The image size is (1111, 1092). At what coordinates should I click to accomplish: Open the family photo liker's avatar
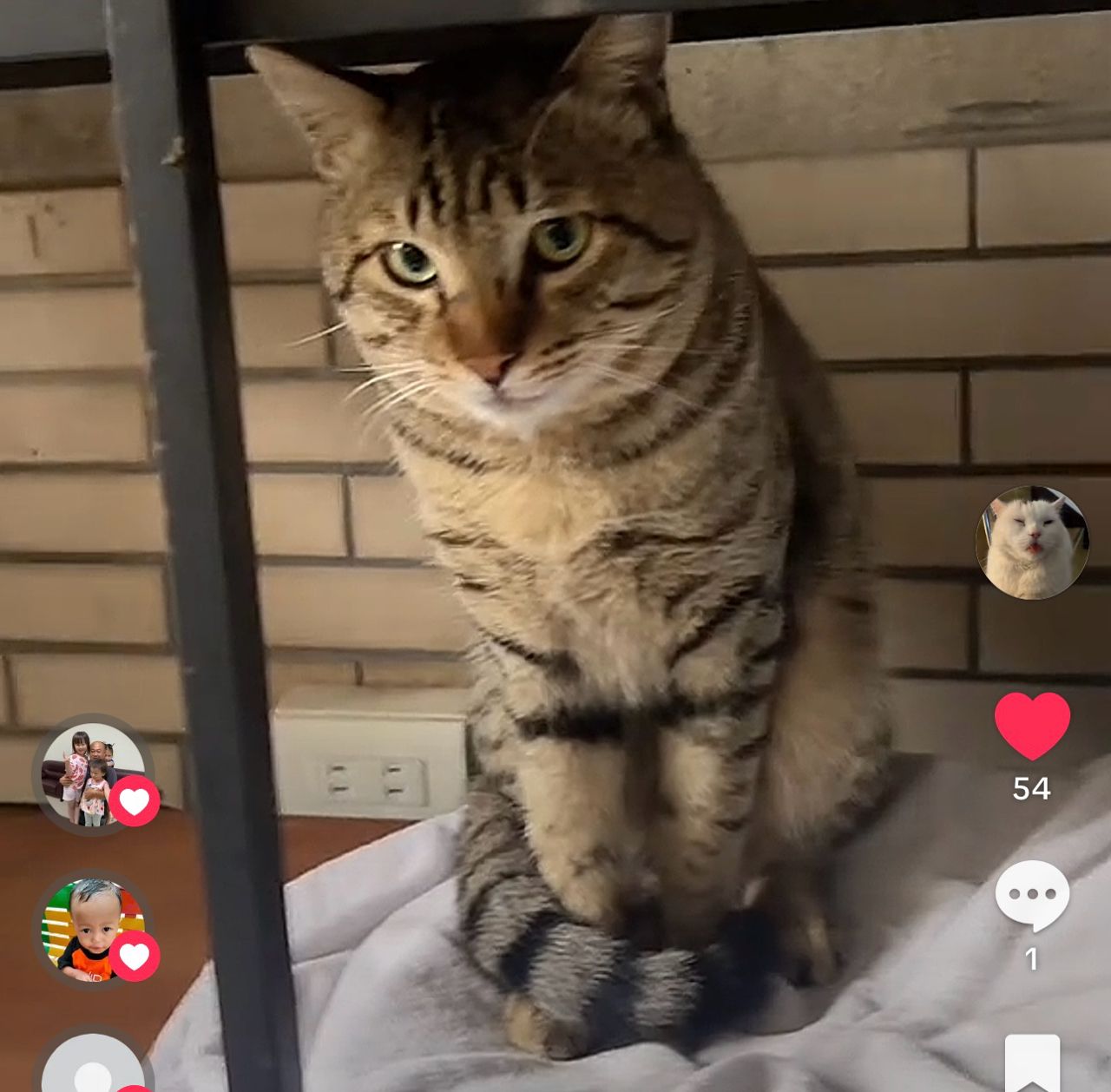93,774
